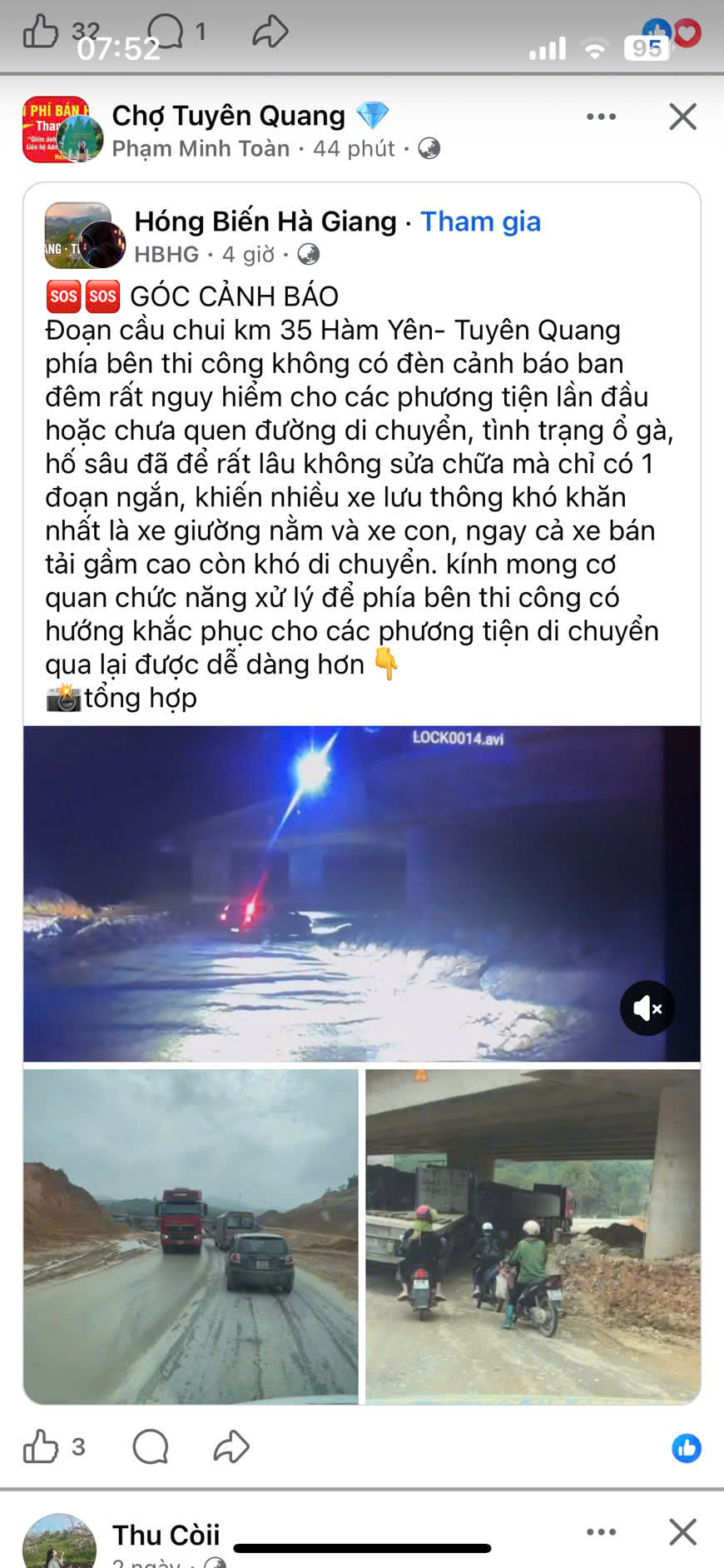724x1568 pixels.
Task: Open options menu for Thu Còii post
Action: [x=601, y=1532]
